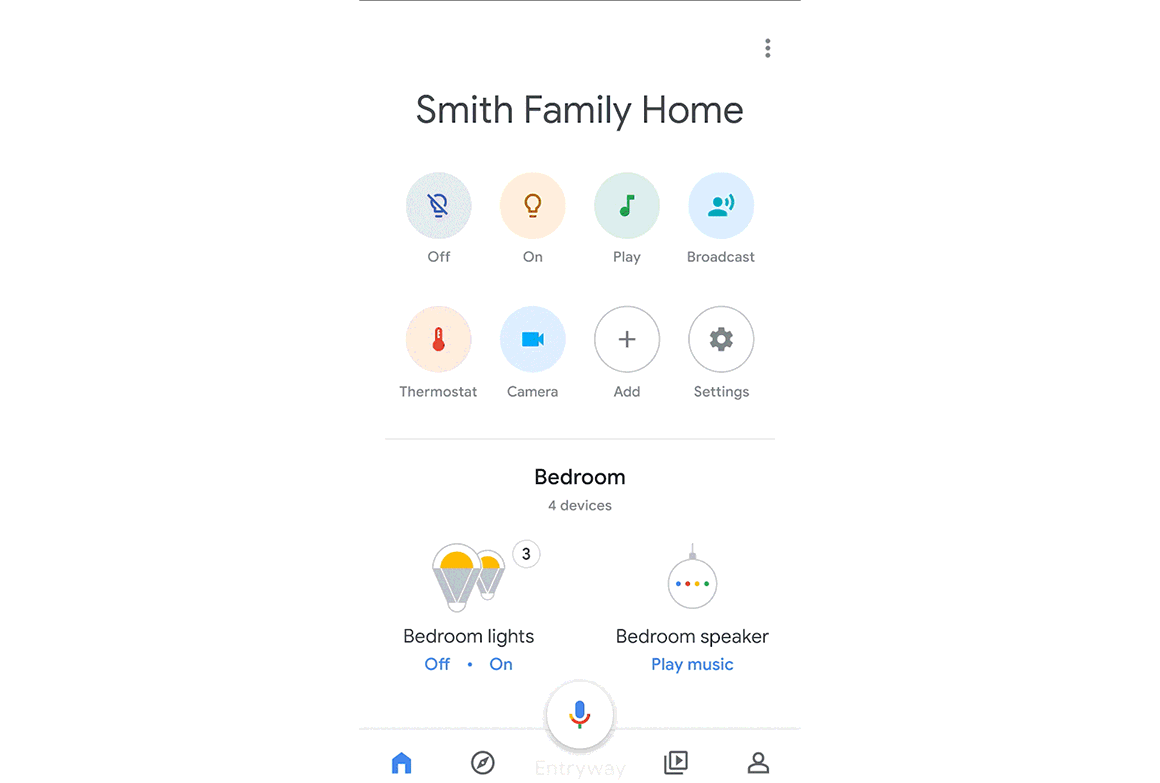Image resolution: width=1160 pixels, height=783 pixels.
Task: Tap the Off quick action
Action: tap(438, 206)
